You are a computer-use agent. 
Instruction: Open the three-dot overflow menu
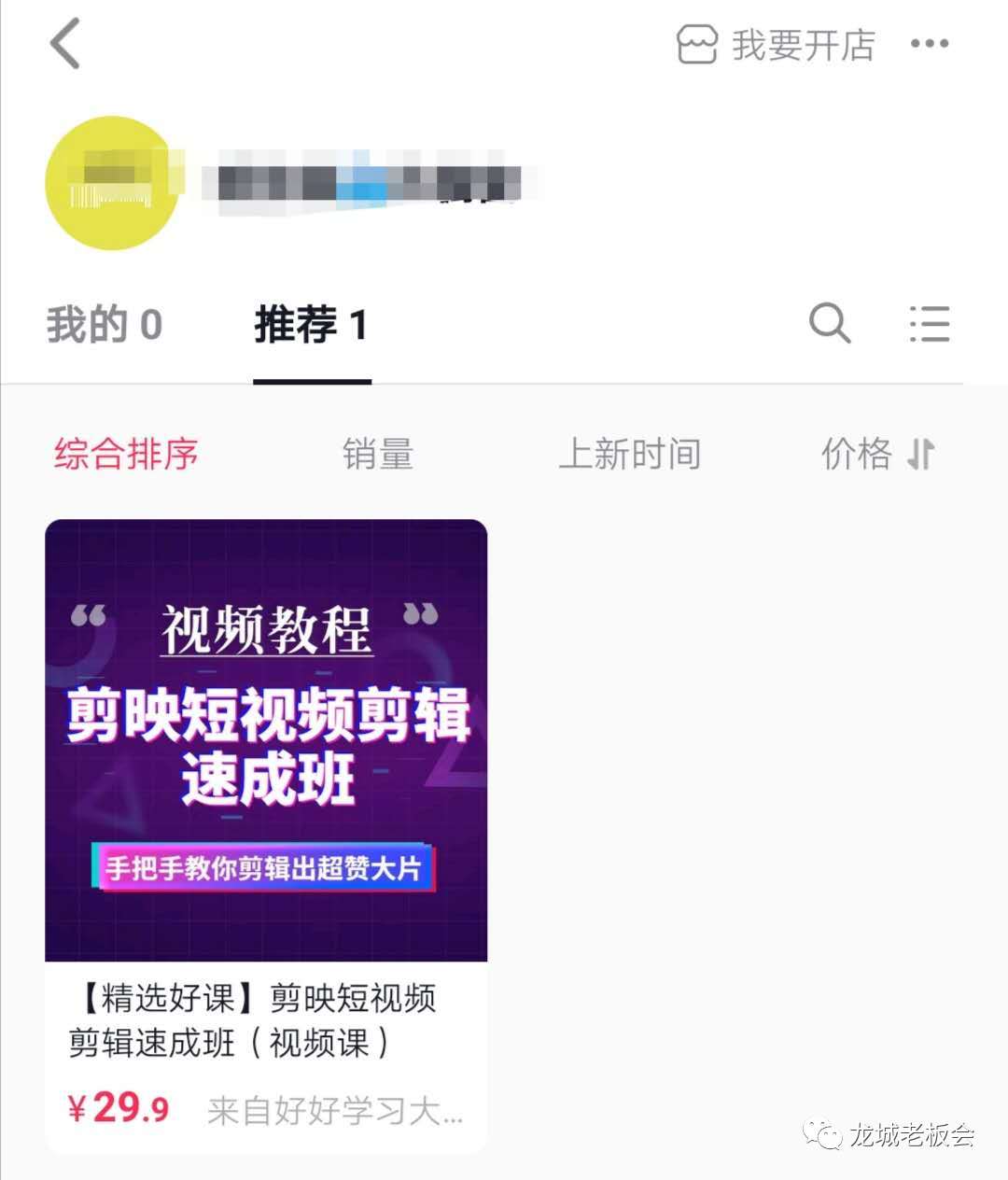click(929, 44)
